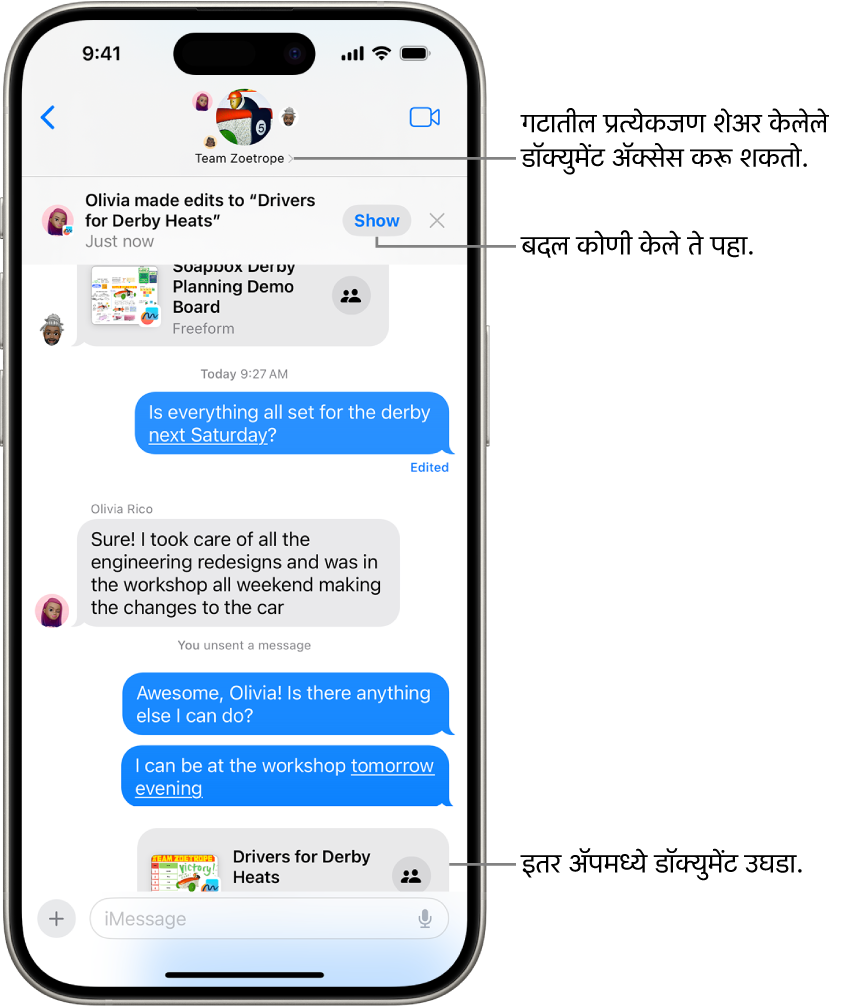Tap the "tomorrow evening" date link
Viewport: 843px width, 1008px height.
click(392, 766)
